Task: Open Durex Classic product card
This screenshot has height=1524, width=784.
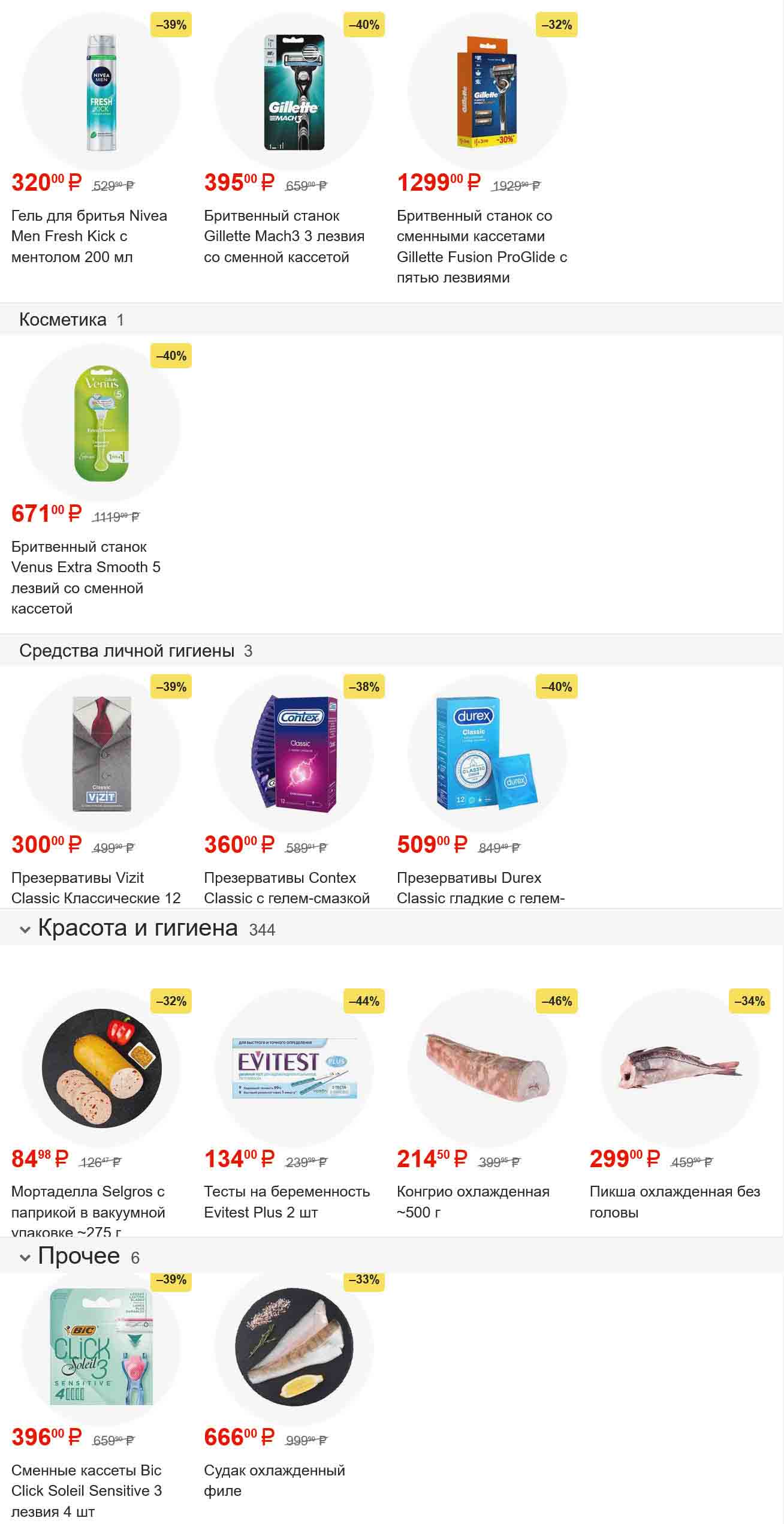Action: [487, 755]
